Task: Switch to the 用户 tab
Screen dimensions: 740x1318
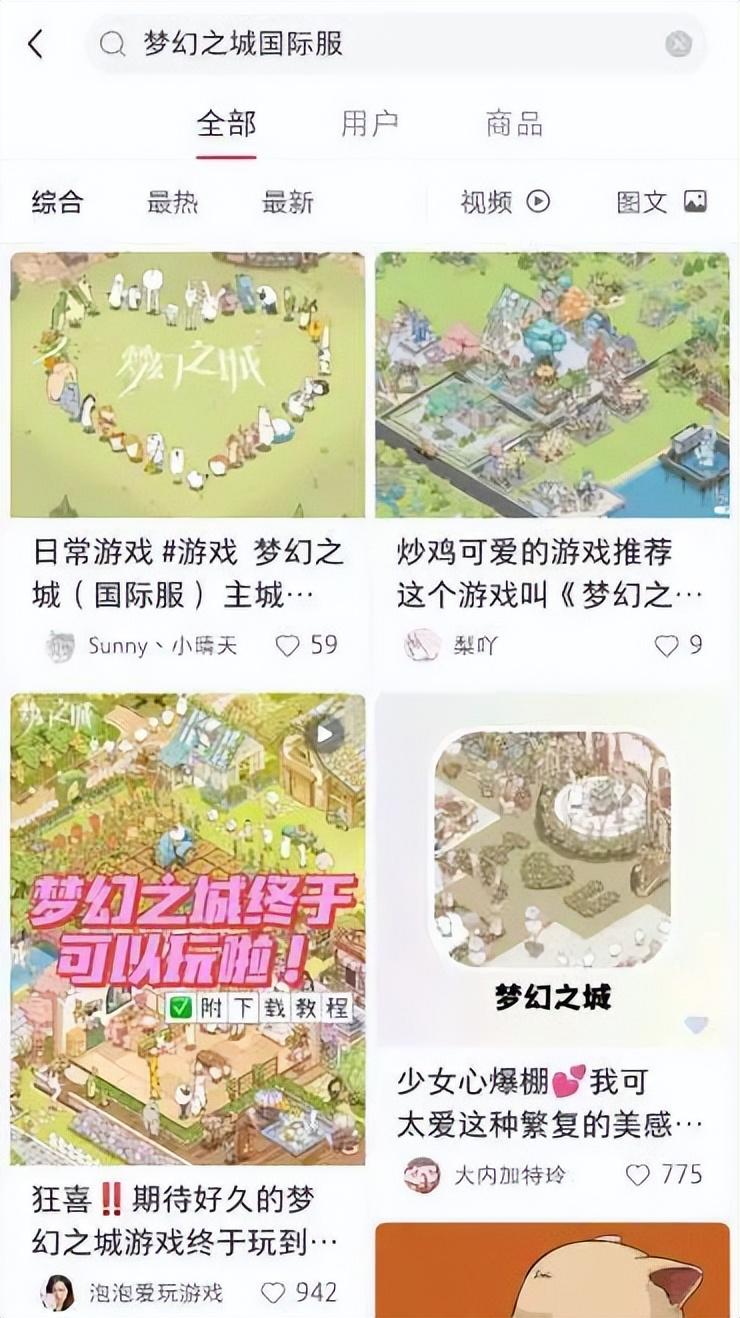Action: pyautogui.click(x=370, y=124)
